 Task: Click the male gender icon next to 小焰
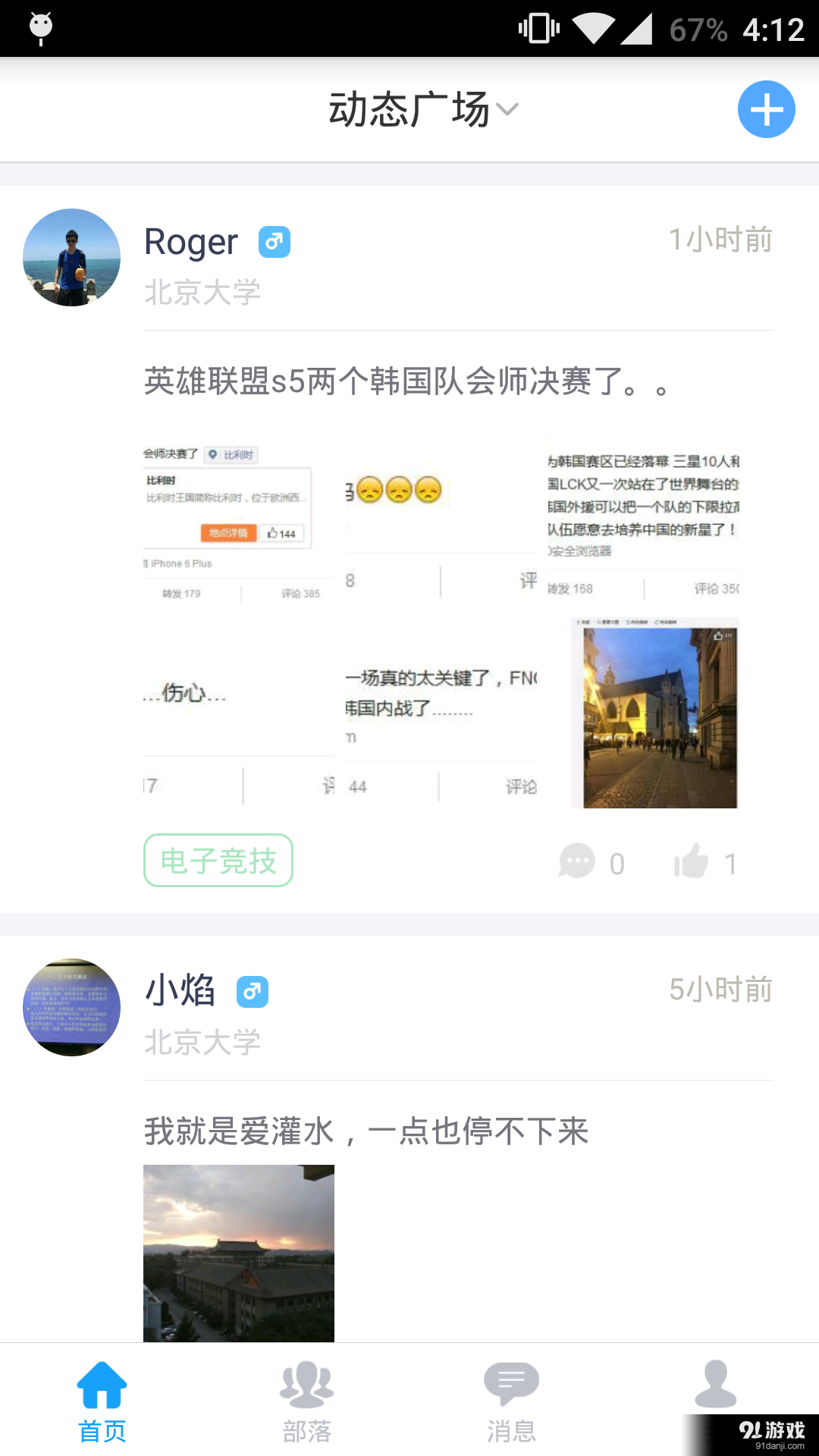[253, 991]
